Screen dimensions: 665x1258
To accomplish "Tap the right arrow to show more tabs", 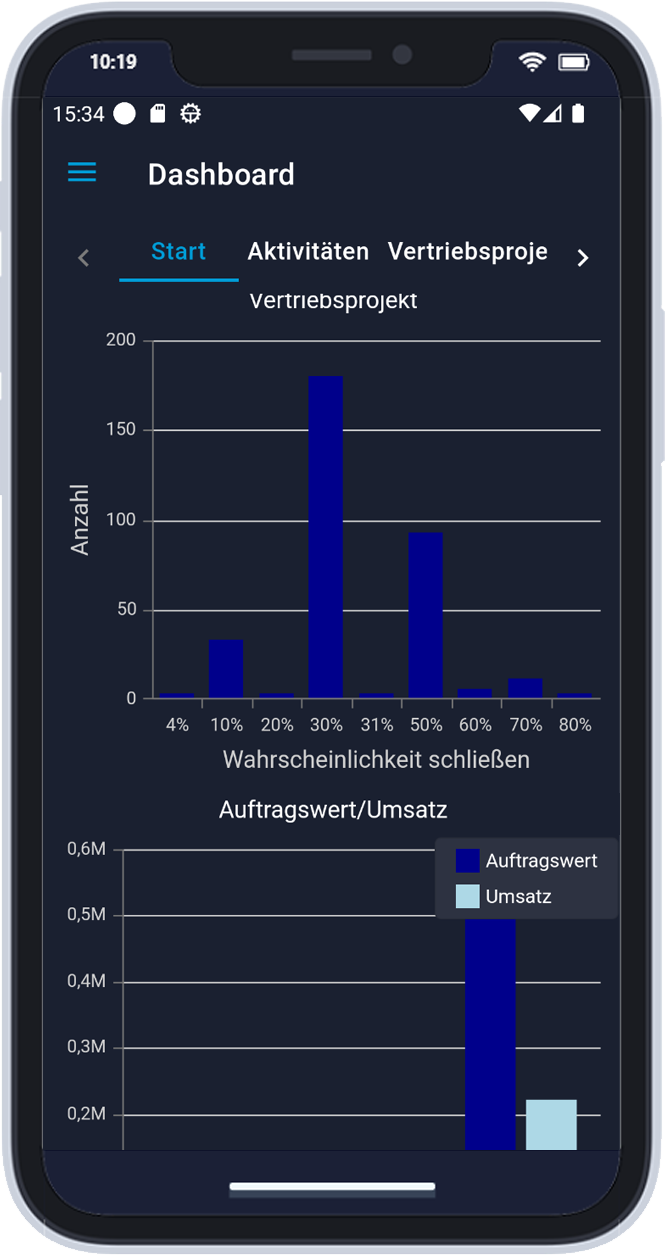I will [x=583, y=258].
